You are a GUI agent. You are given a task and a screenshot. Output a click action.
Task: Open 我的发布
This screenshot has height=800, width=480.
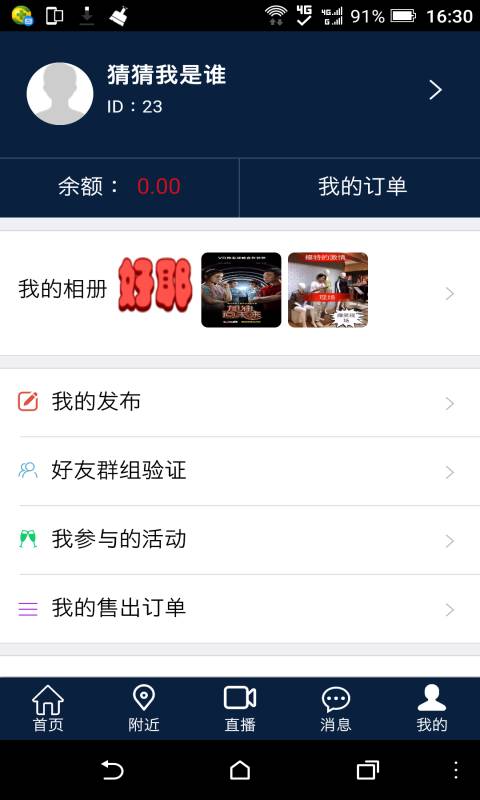coord(240,403)
